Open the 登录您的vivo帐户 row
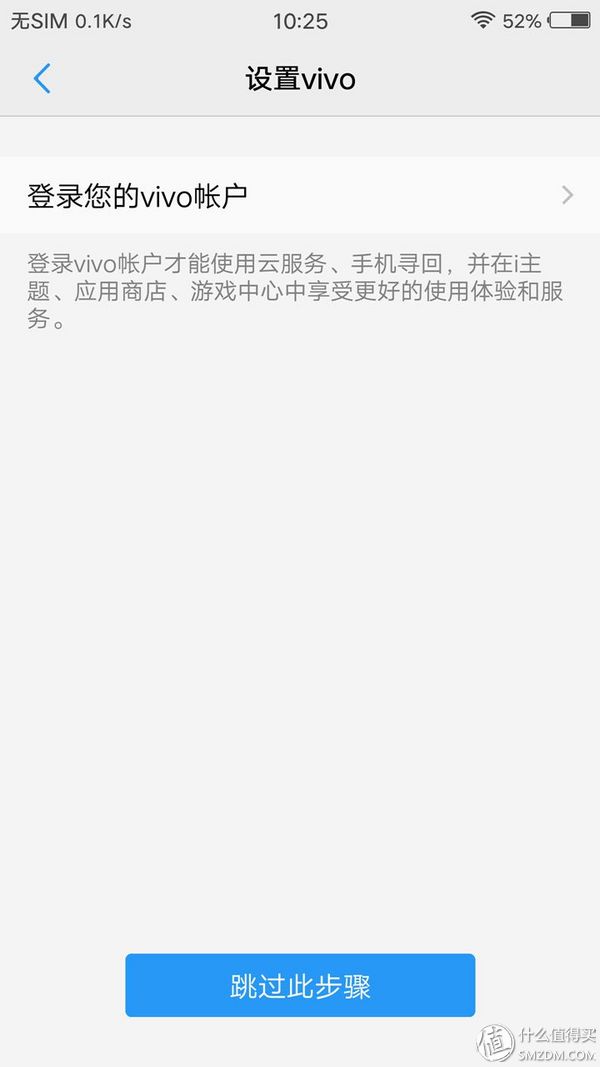This screenshot has height=1067, width=600. 300,196
